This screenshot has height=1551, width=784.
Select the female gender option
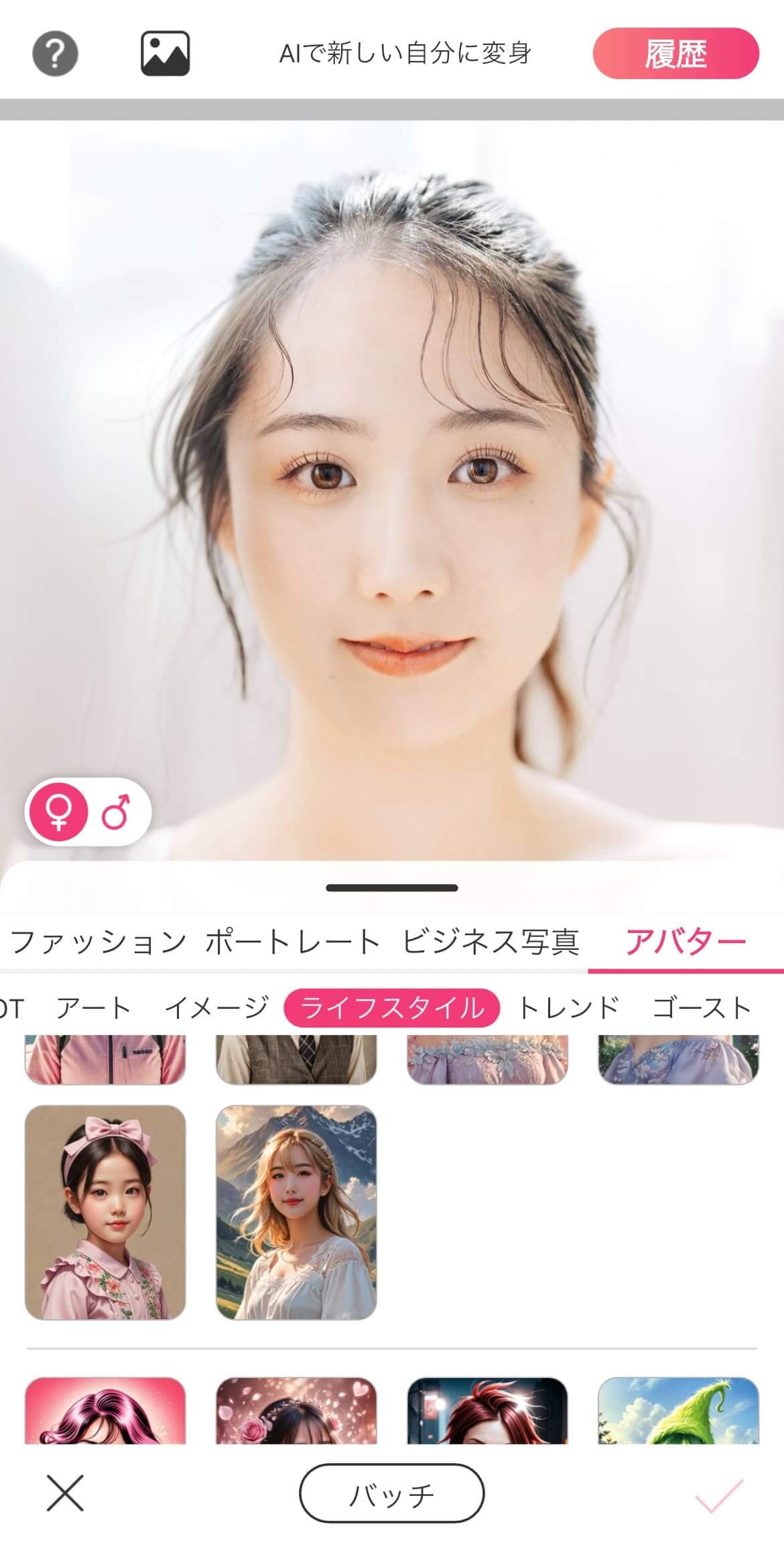[59, 812]
